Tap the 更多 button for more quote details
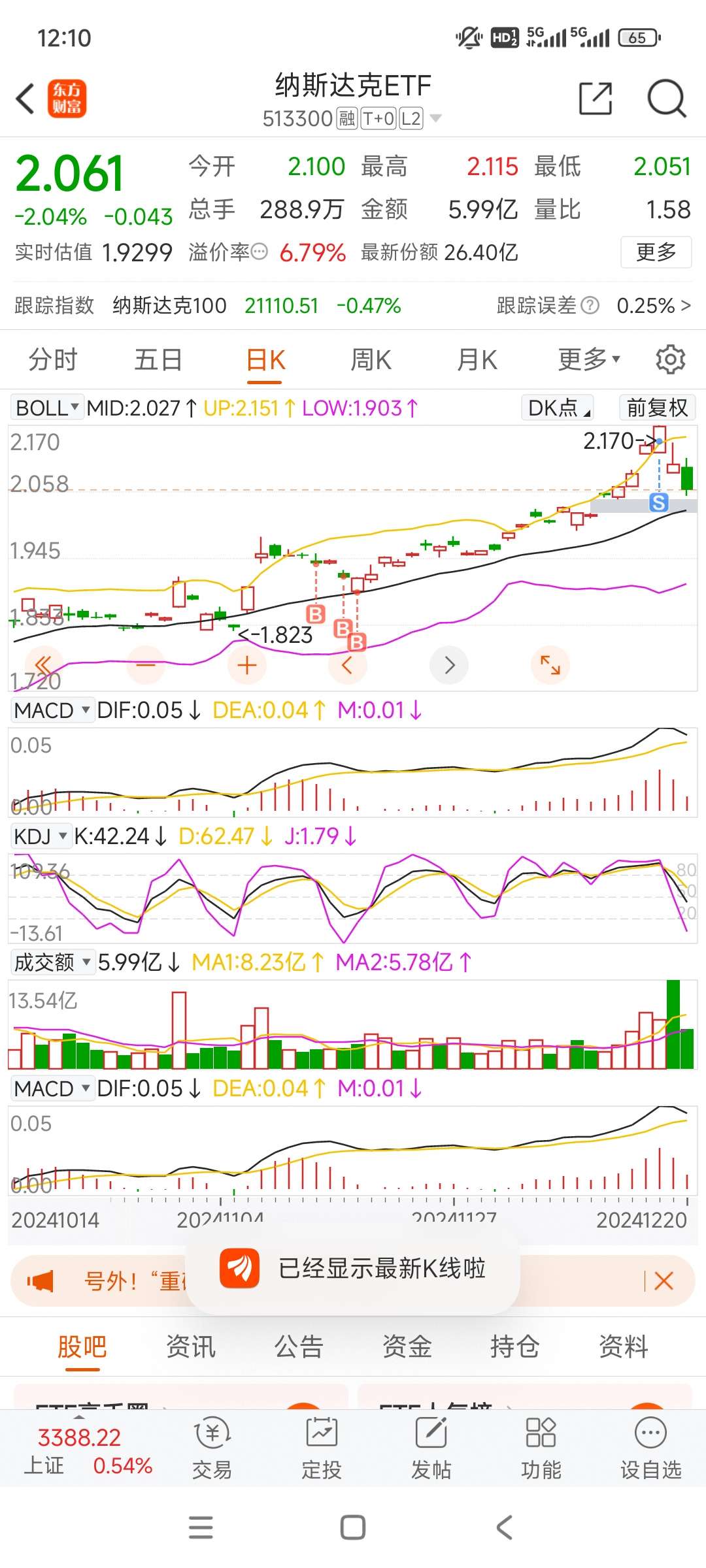Screen dimensions: 706x1568 tap(656, 252)
